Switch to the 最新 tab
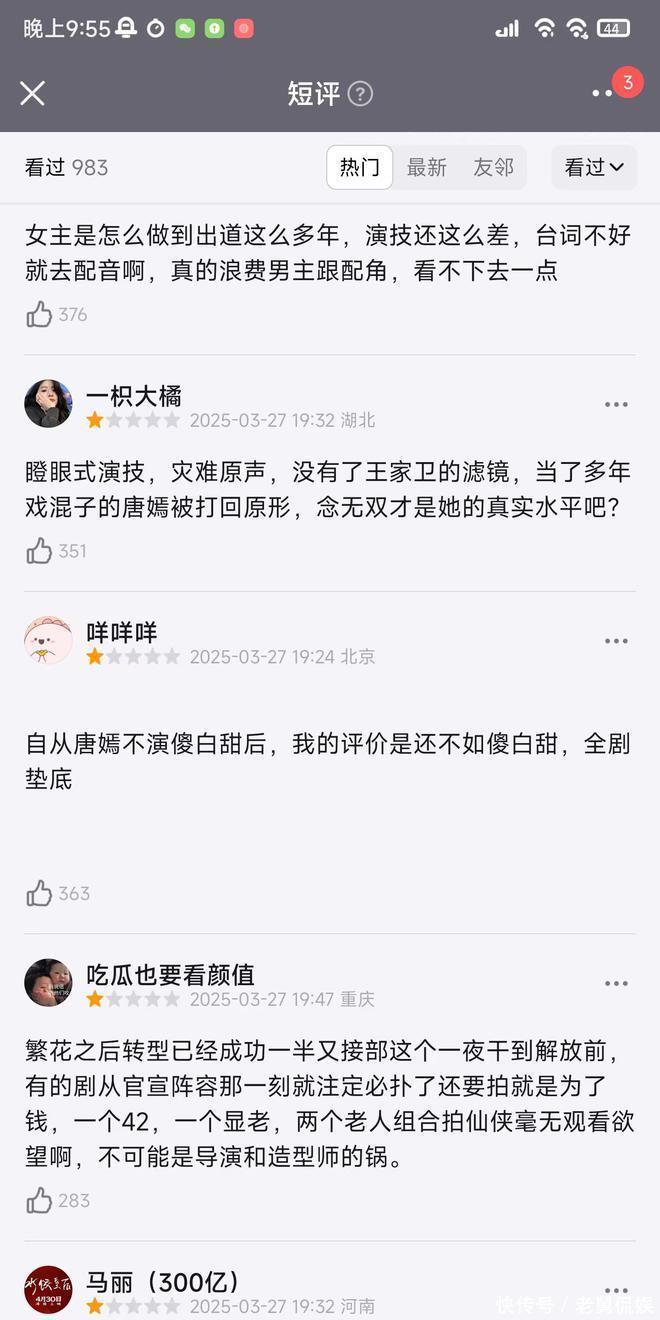660x1320 pixels. [x=426, y=167]
